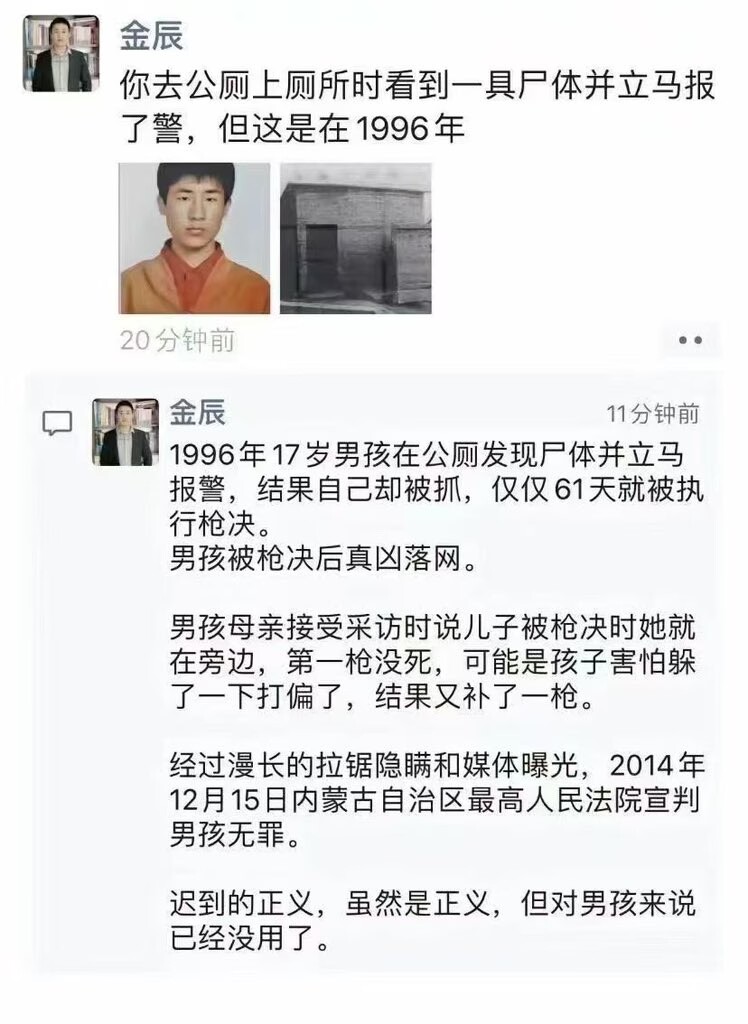Open poster name 金辰 at top
The width and height of the screenshot is (748, 1024).
pos(152,35)
